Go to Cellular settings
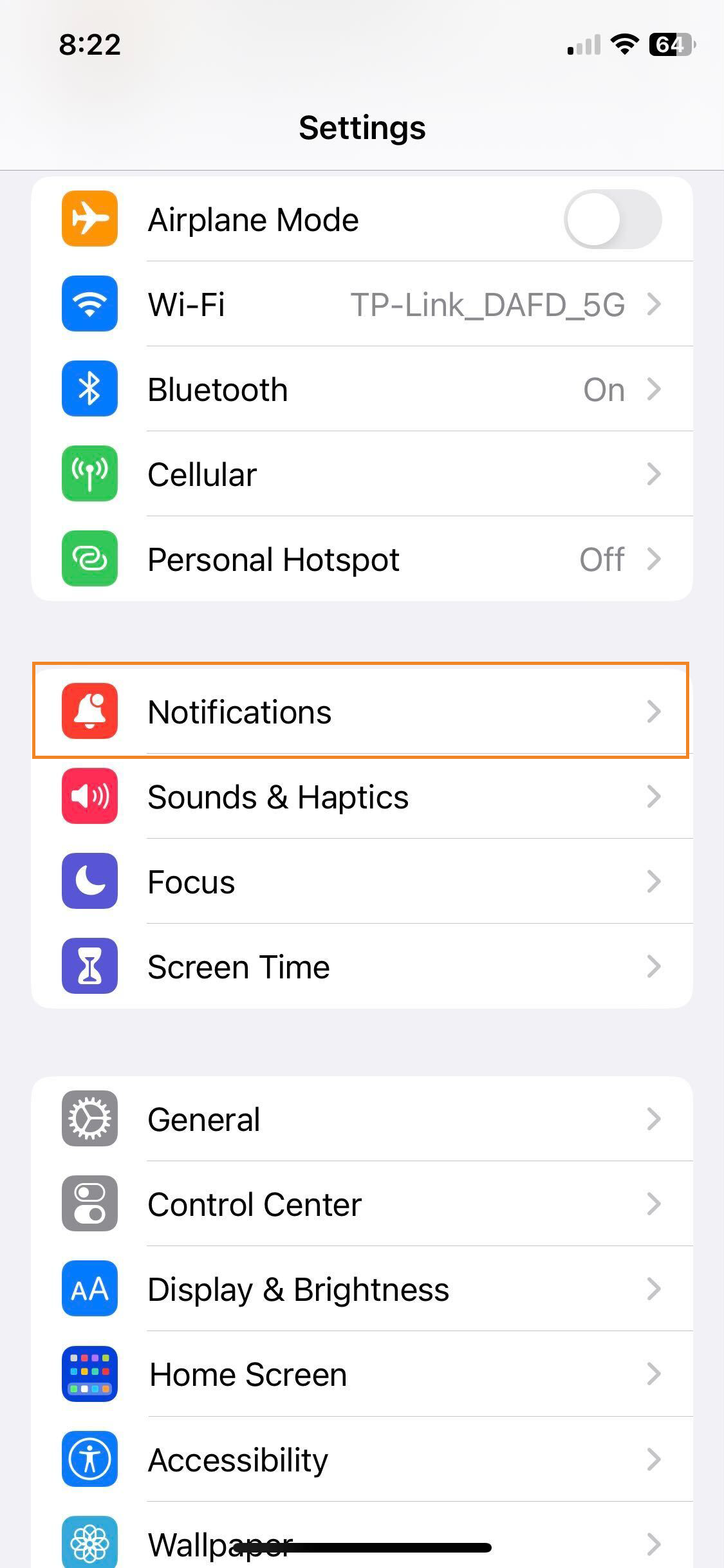Screen dimensions: 724x1568 (362, 474)
